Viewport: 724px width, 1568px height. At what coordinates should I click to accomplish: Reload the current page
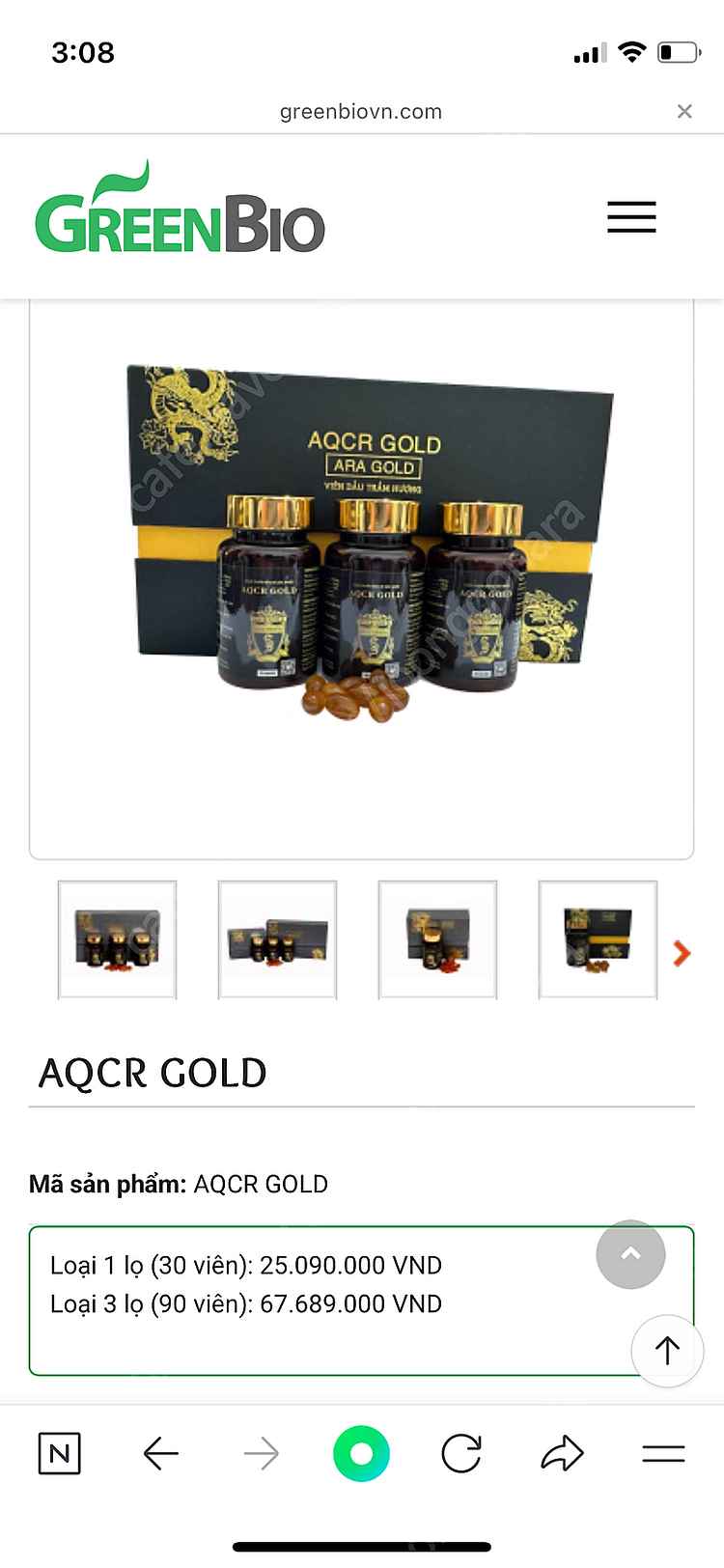[461, 1453]
